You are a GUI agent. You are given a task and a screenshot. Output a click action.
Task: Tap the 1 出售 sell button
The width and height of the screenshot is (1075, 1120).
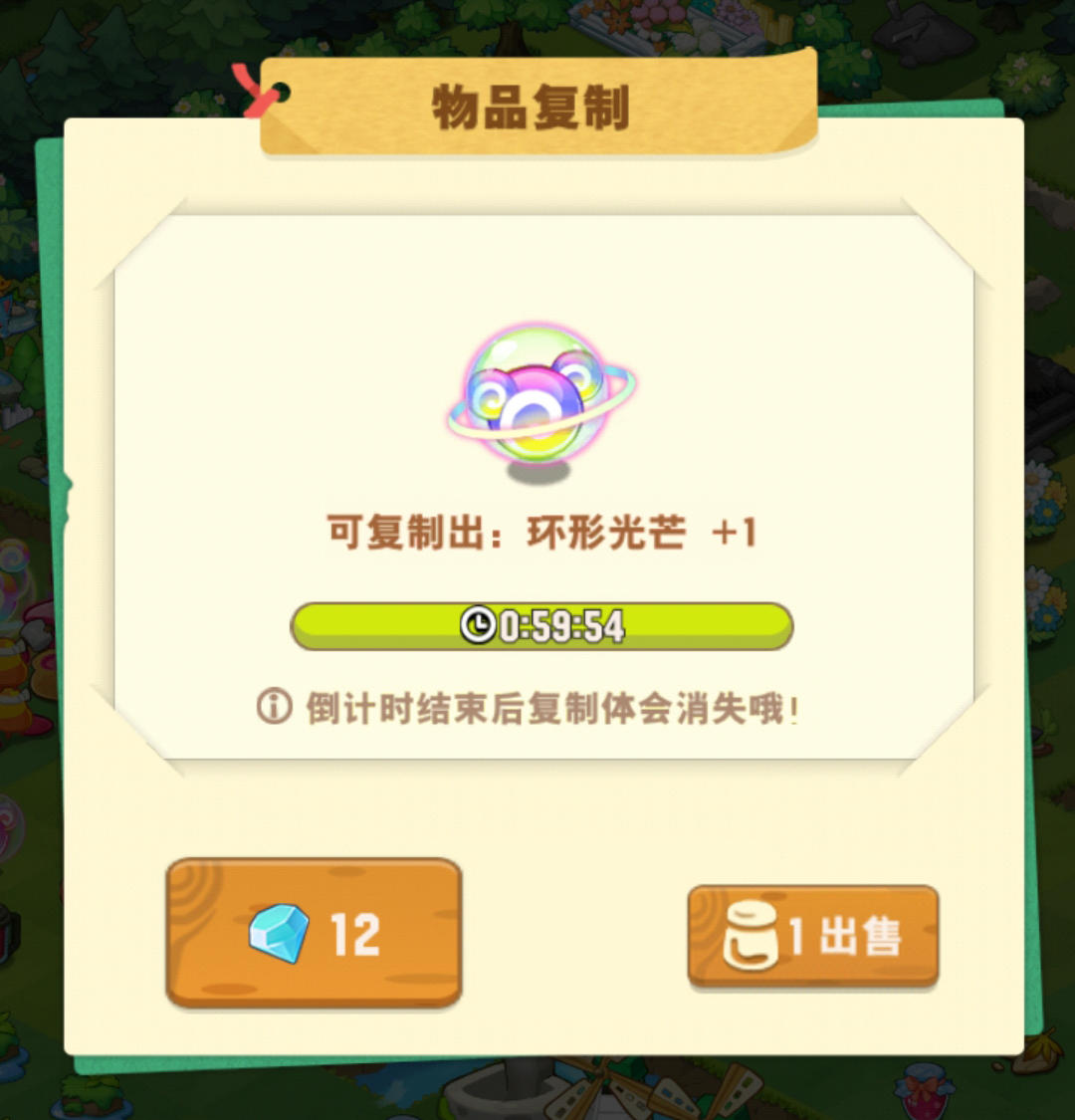tap(811, 934)
